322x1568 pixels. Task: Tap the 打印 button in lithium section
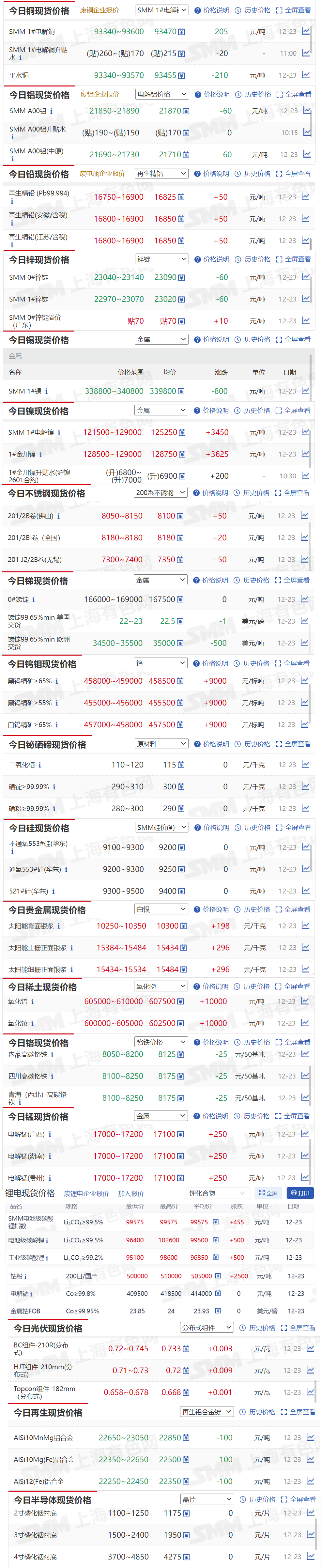[300, 1193]
